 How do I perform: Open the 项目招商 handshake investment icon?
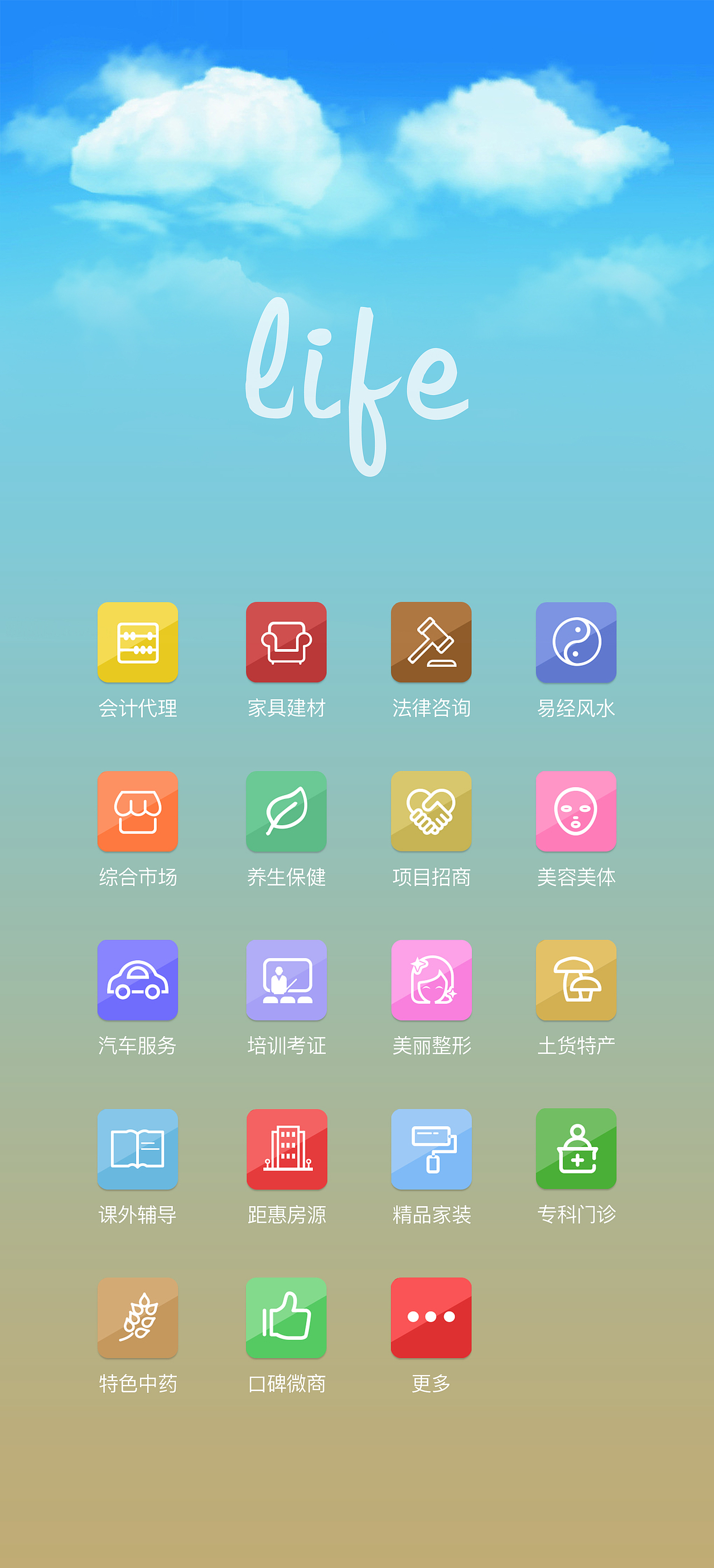(431, 811)
